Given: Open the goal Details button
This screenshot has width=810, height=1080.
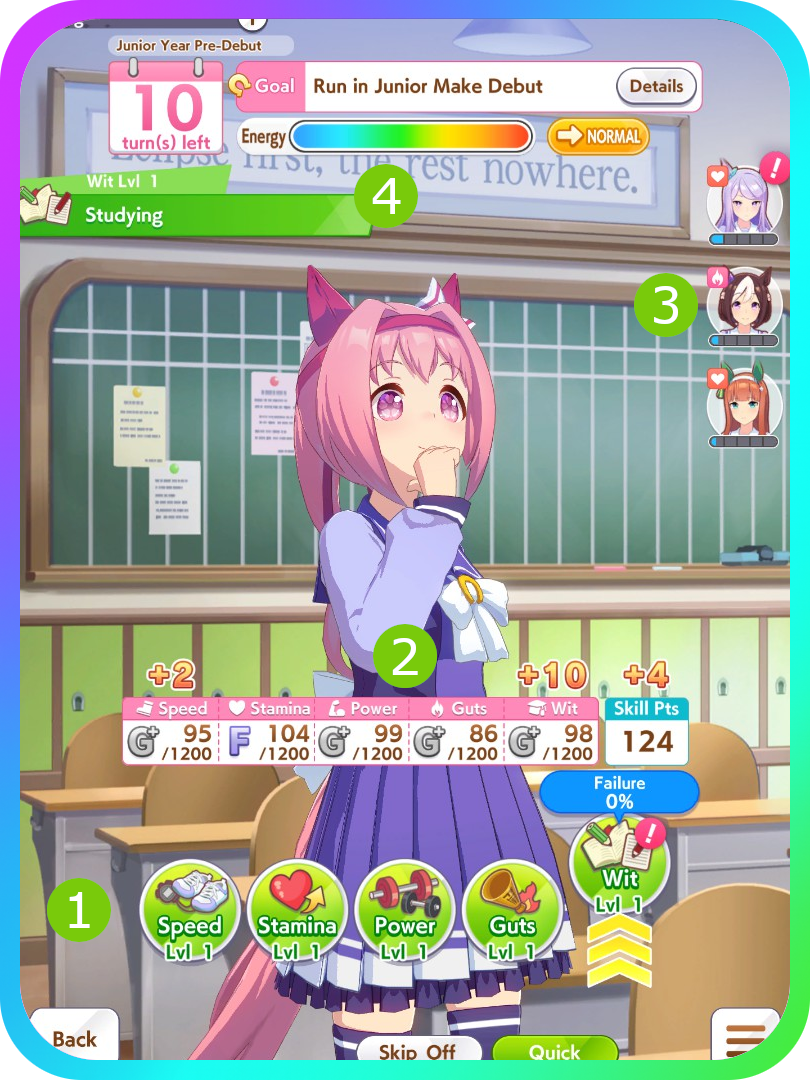Looking at the screenshot, I should [656, 86].
